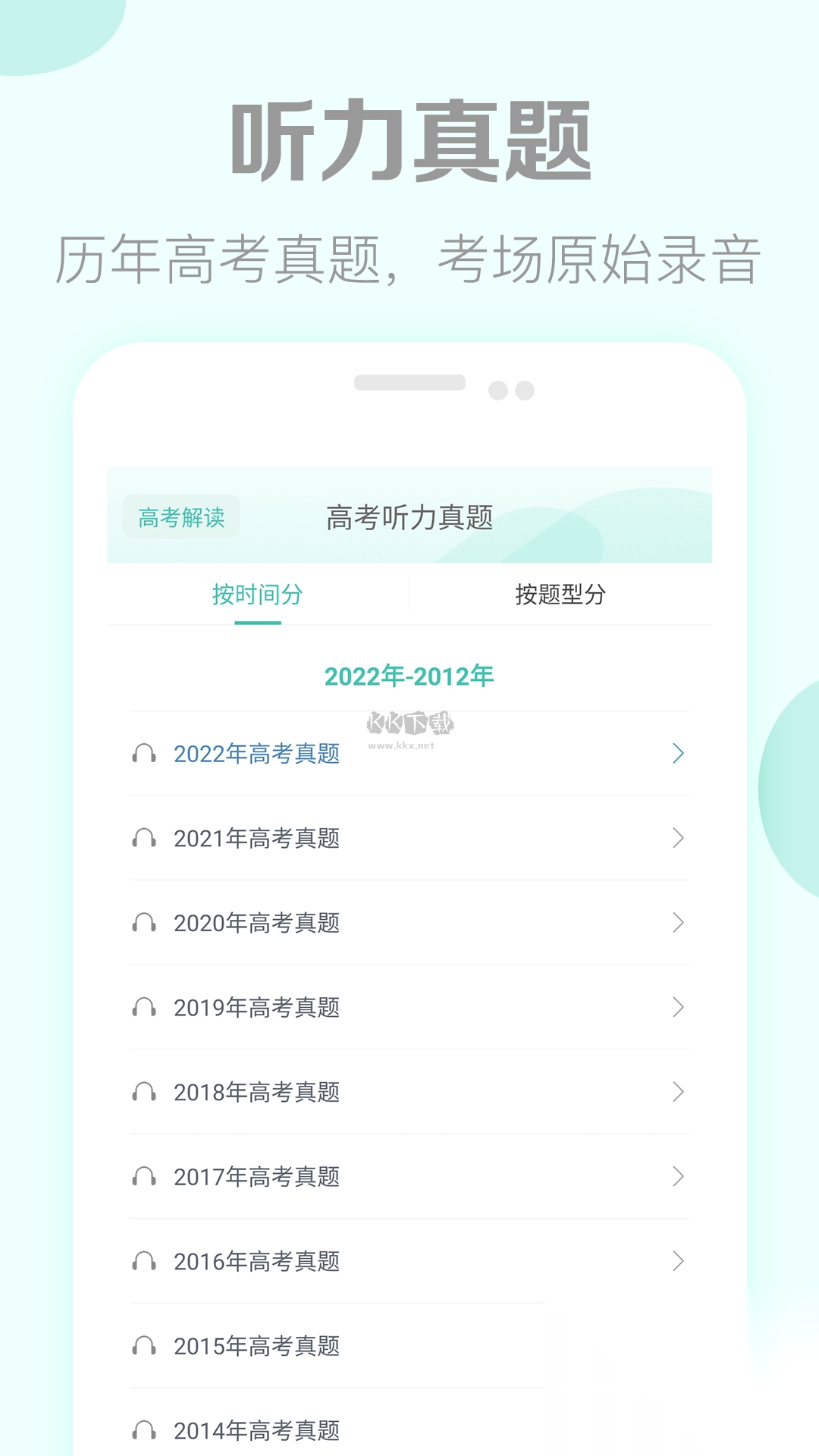
Task: Open the 2020年高考真题 chevron arrow
Action: 679,924
